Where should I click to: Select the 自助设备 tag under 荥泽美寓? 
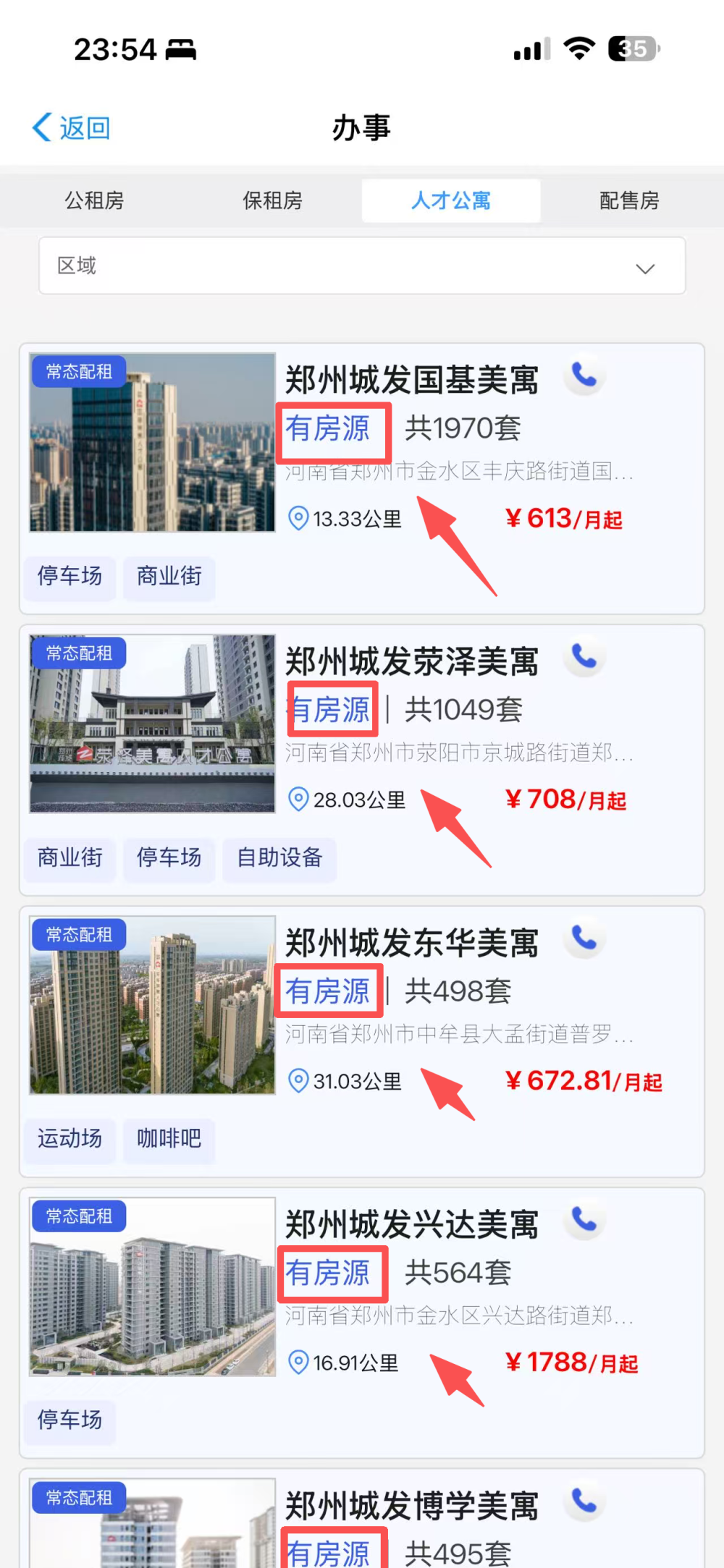[x=279, y=860]
